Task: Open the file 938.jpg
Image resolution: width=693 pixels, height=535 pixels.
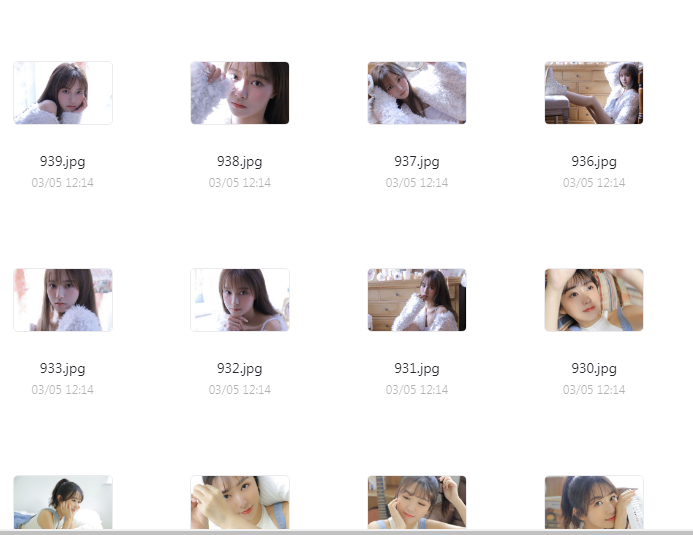Action: coord(240,93)
